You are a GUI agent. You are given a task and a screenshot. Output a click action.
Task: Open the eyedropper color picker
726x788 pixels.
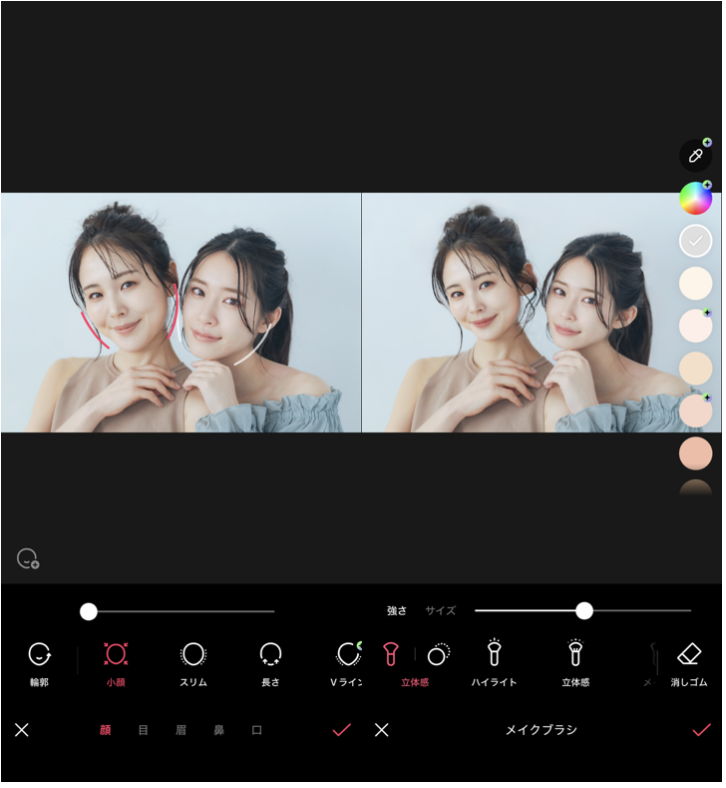tap(695, 155)
